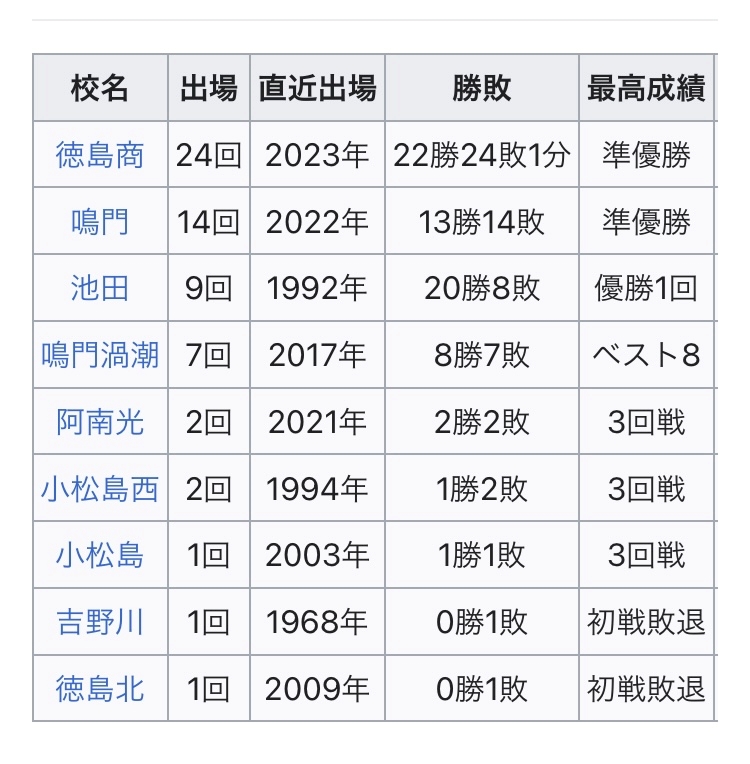Open the 小松島西 link
This screenshot has height=764, width=750.
100,489
